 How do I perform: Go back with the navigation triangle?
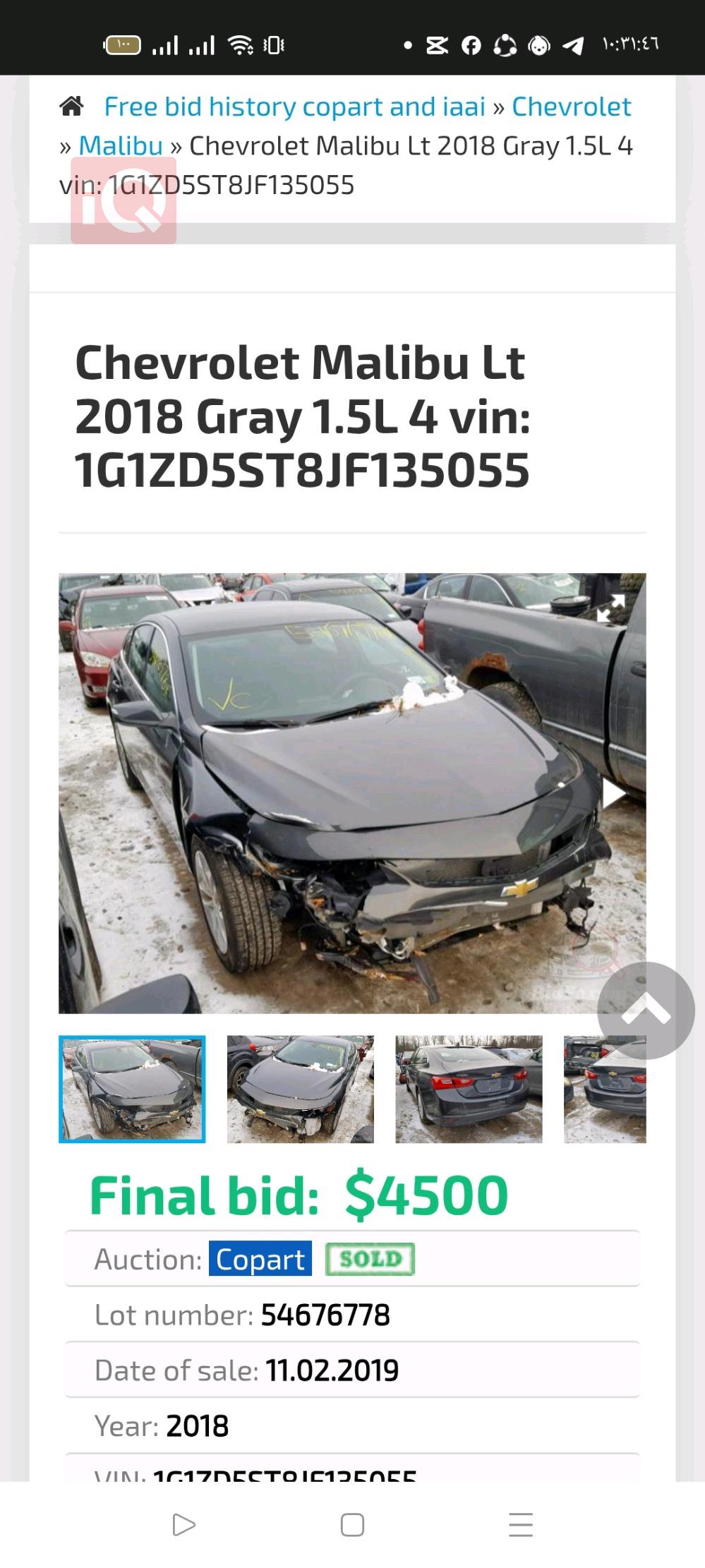[x=183, y=1525]
